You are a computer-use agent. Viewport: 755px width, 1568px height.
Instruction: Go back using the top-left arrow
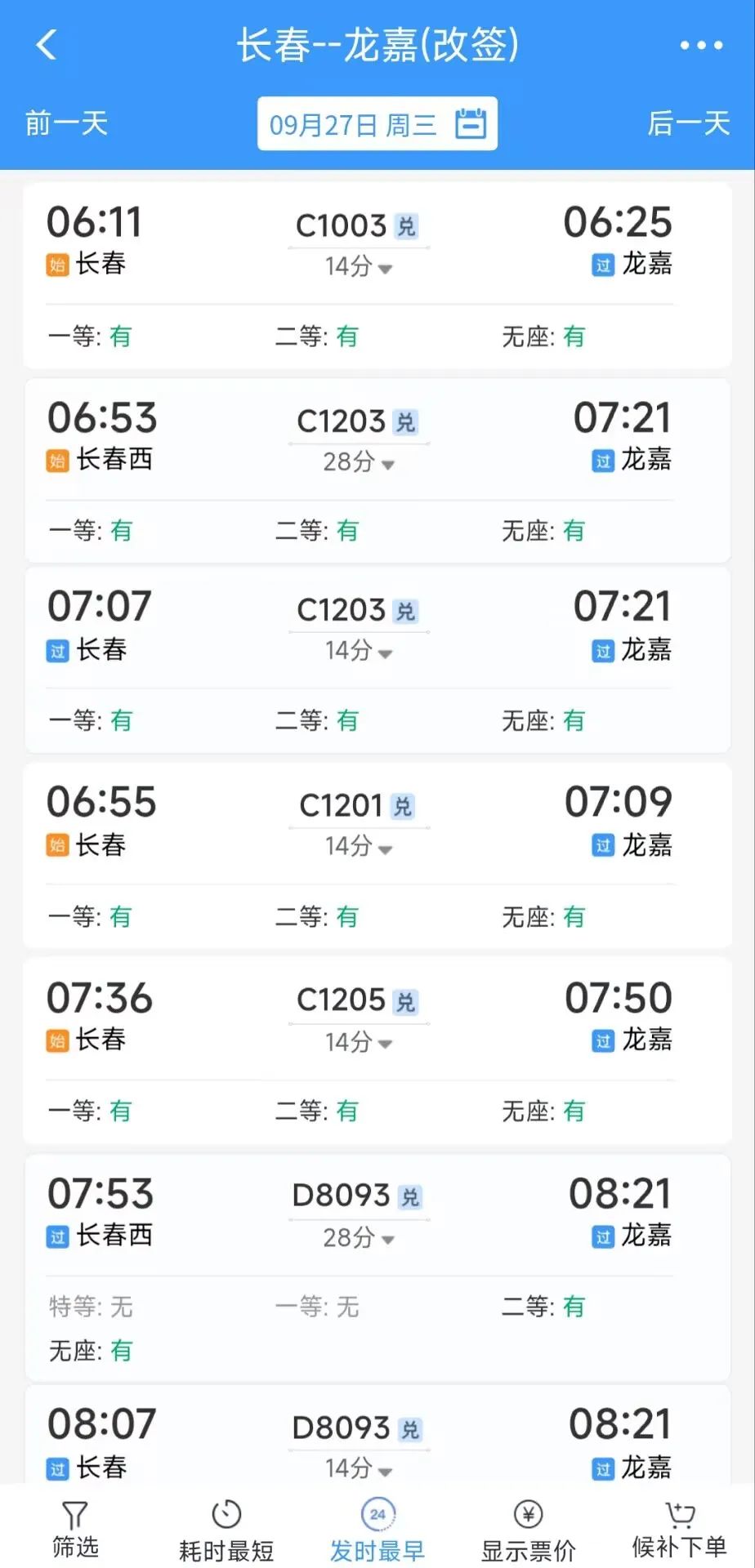[47, 45]
